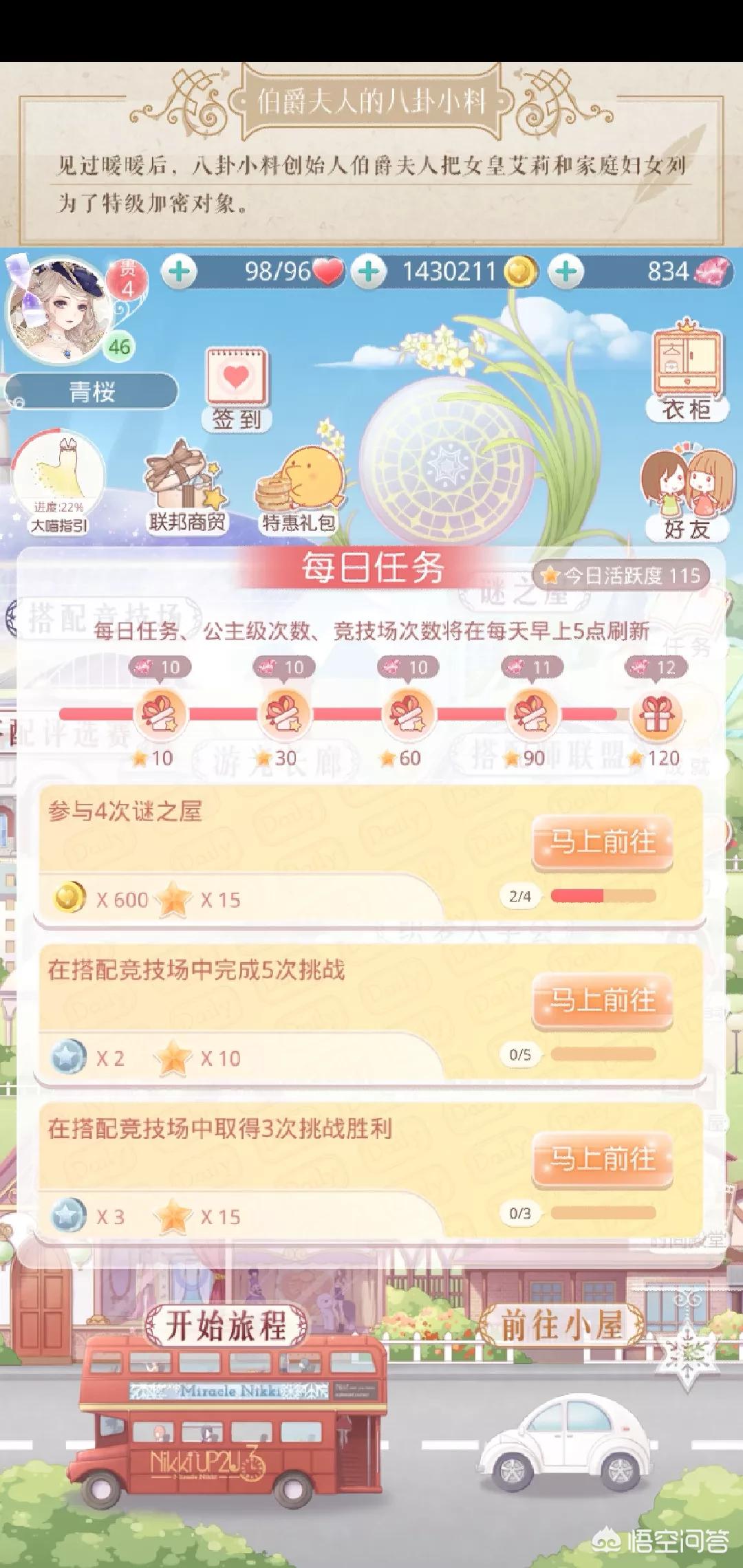Claim the 90 activity reward chest
The image size is (743, 1568).
[532, 714]
